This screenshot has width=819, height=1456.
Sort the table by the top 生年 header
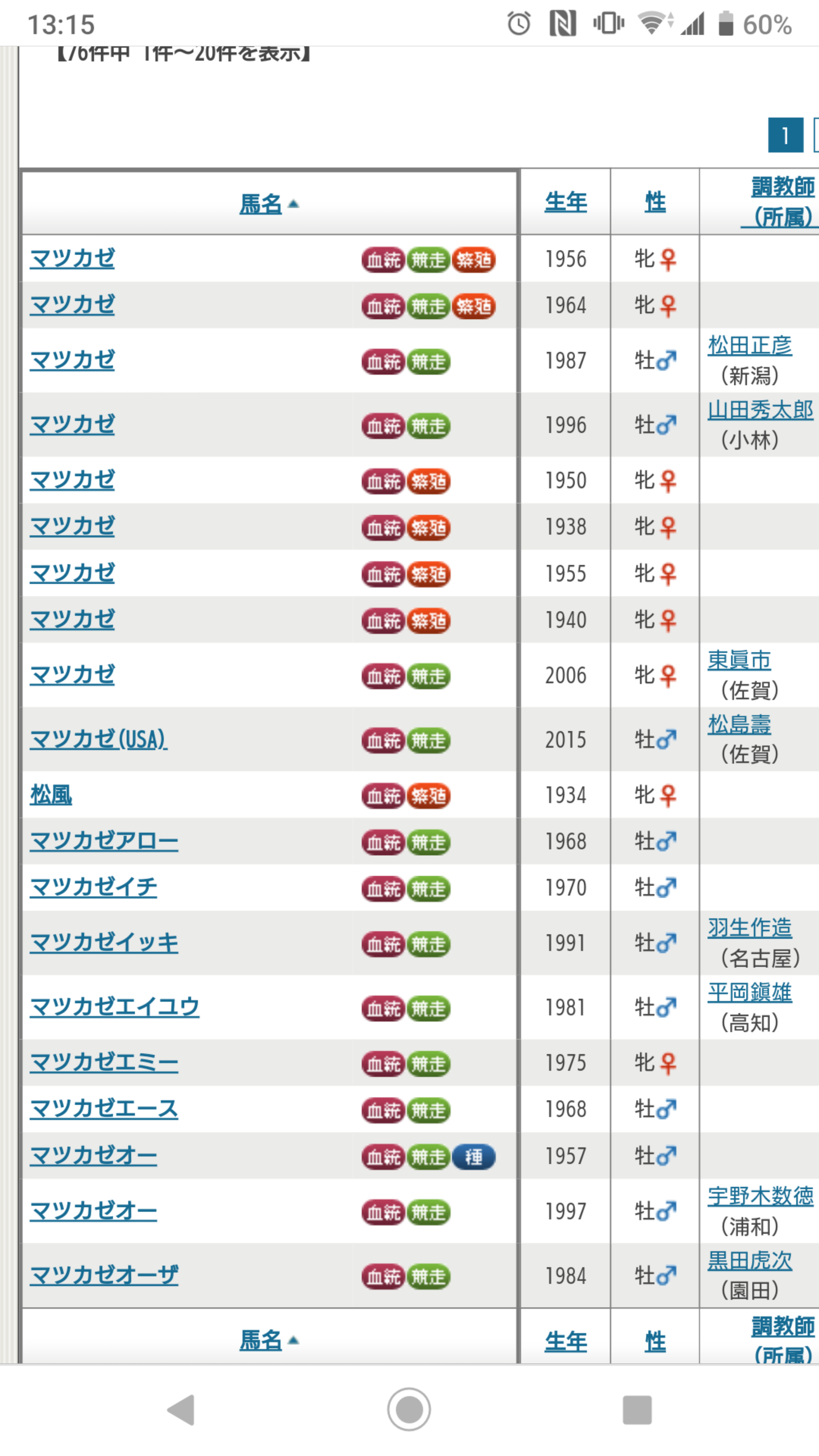[565, 202]
